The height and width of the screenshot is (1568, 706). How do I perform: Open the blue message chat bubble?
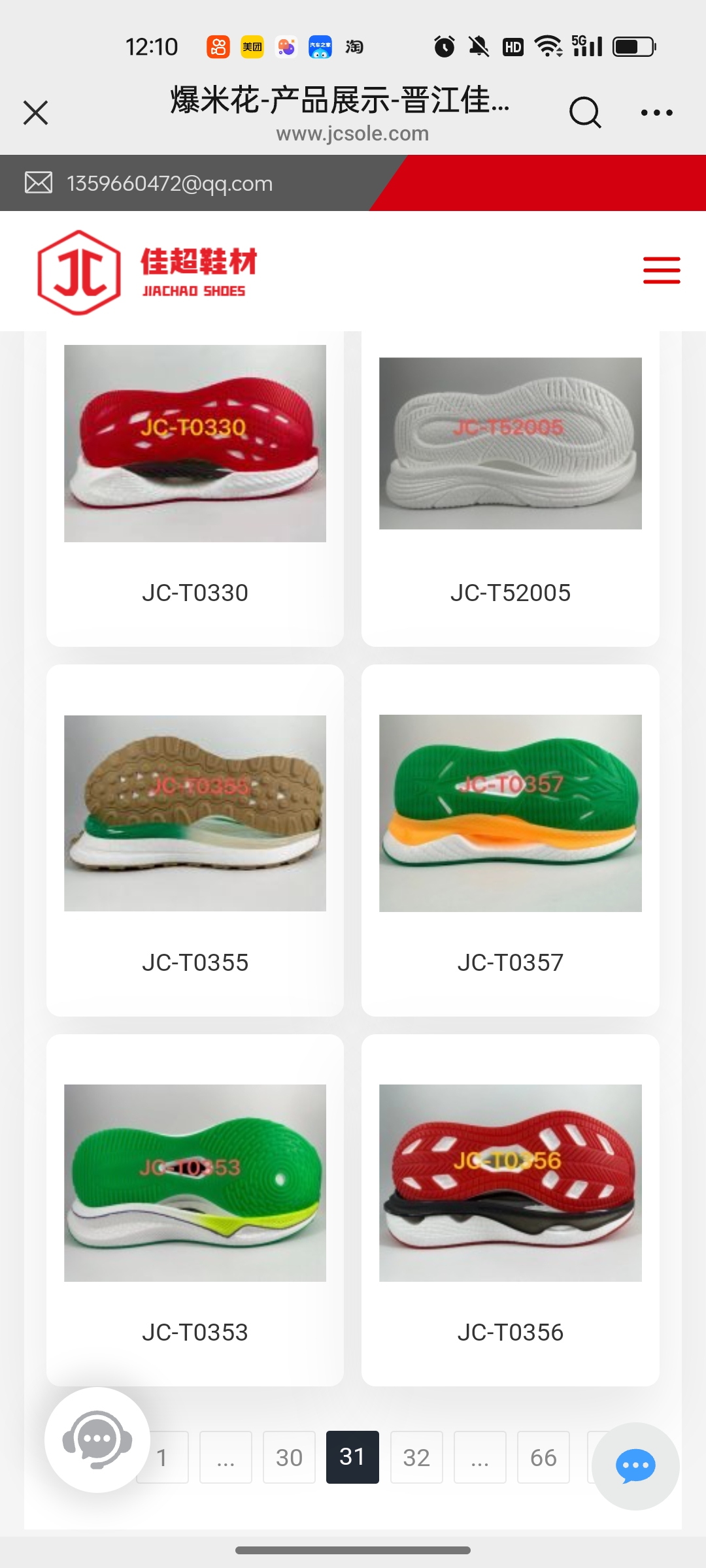635,1466
